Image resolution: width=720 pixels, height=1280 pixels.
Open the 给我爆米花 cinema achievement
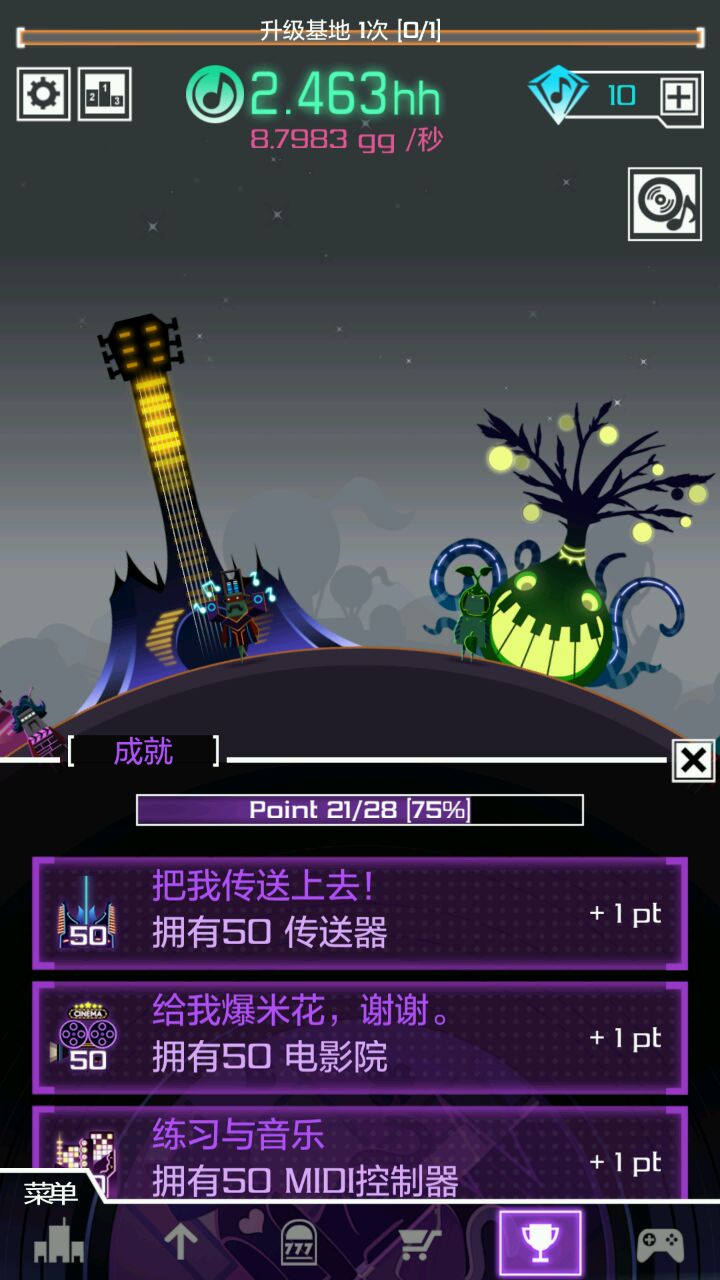(360, 1037)
